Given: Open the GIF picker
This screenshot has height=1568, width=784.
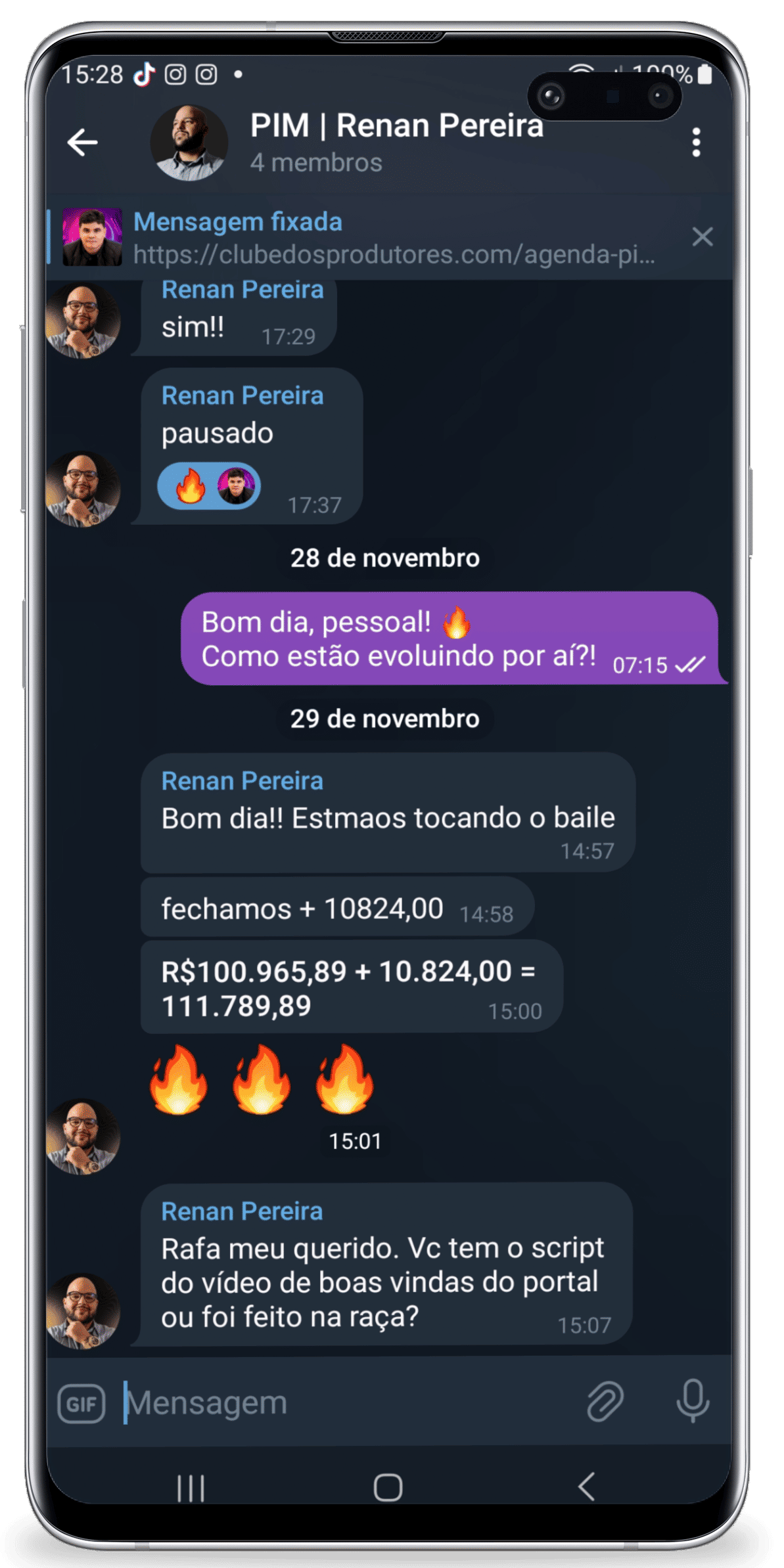Looking at the screenshot, I should coord(81,1404).
